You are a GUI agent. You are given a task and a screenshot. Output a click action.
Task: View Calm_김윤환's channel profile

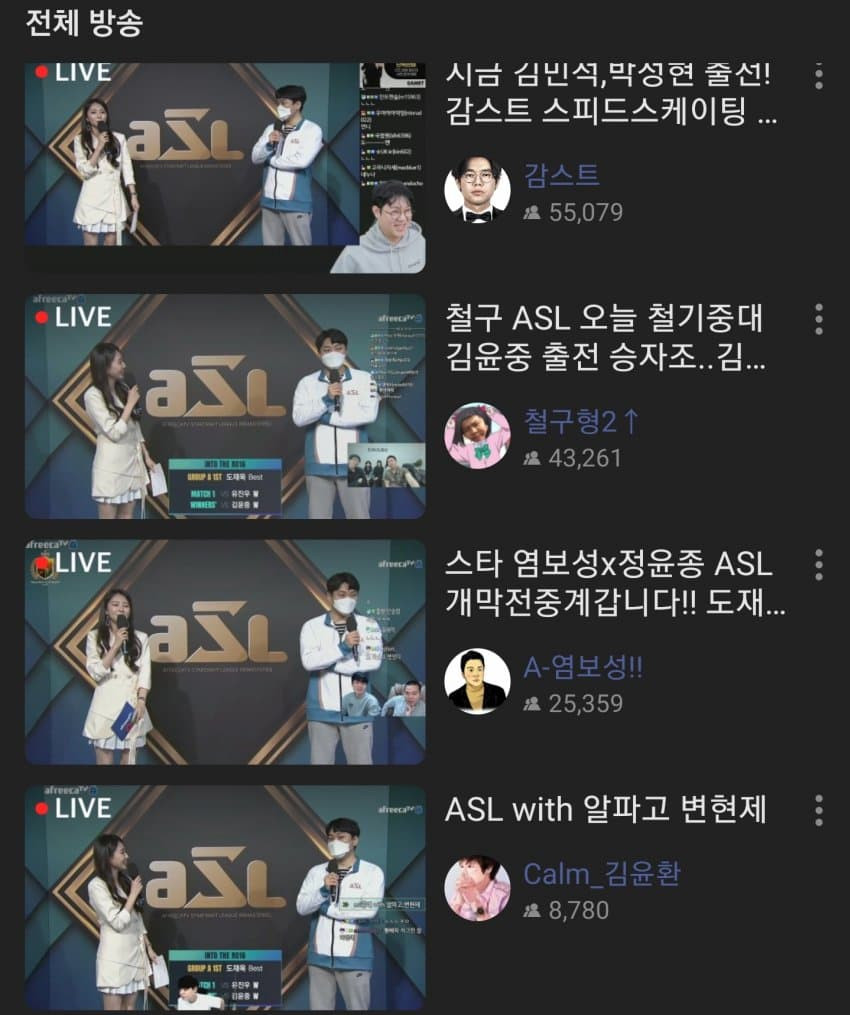477,887
